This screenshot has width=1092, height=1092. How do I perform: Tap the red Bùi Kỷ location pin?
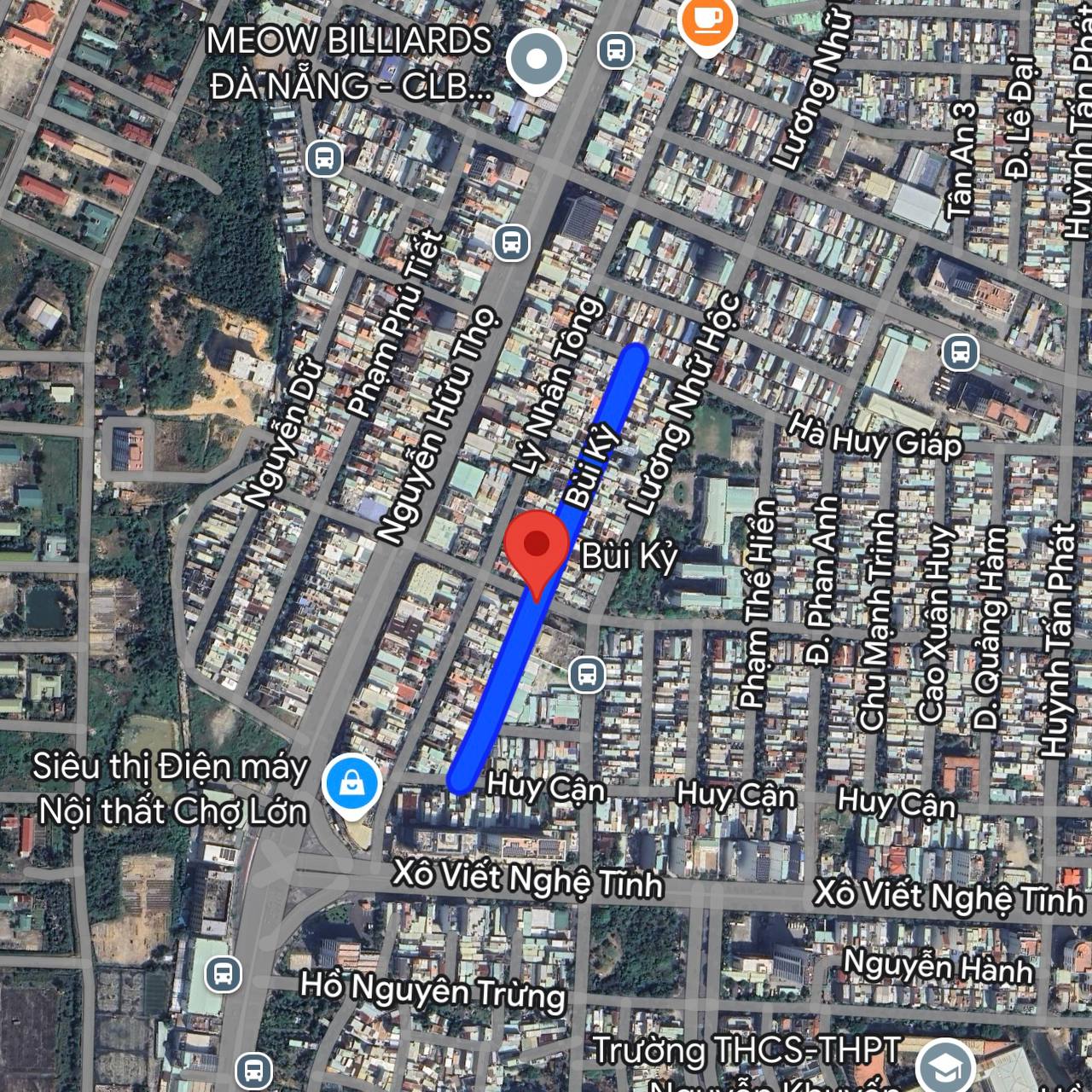click(536, 546)
